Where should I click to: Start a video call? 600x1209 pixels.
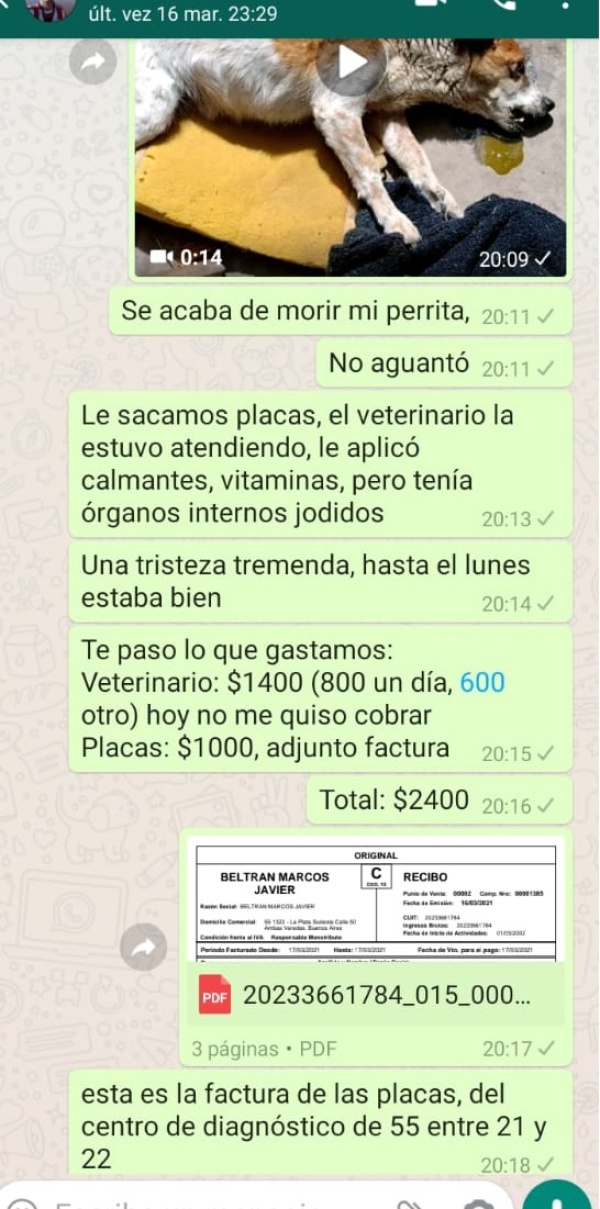click(429, 8)
